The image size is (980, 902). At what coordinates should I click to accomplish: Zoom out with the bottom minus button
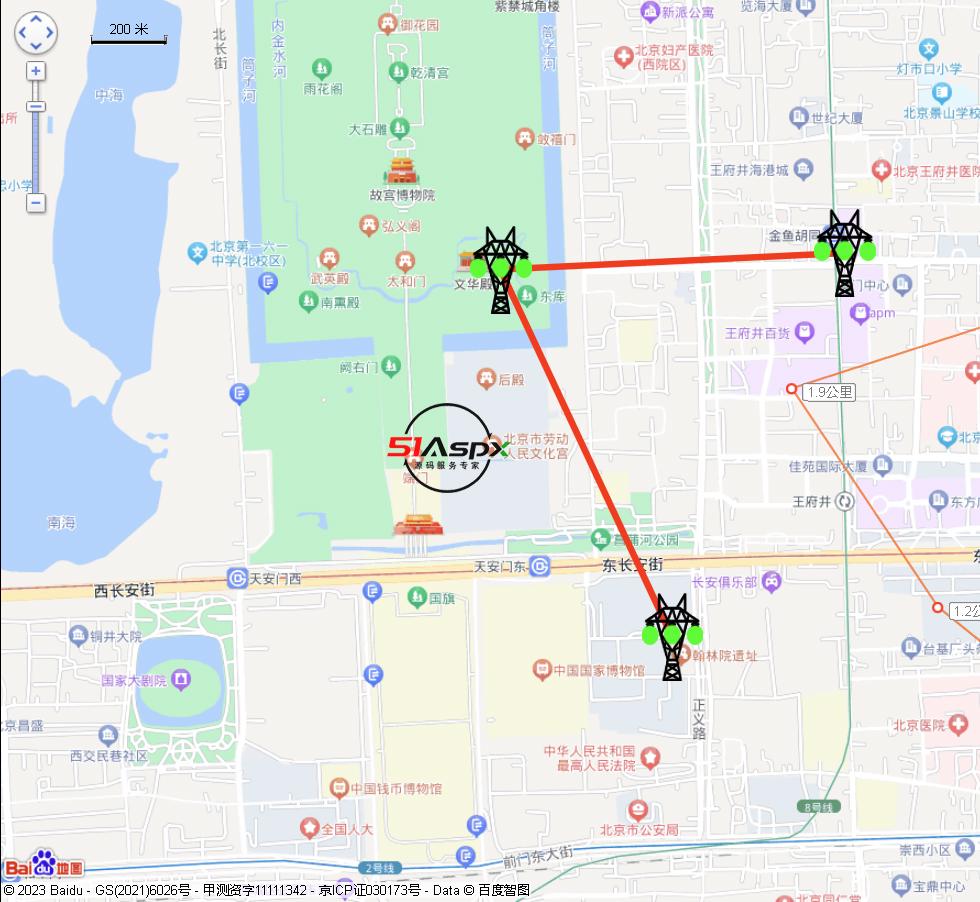36,203
